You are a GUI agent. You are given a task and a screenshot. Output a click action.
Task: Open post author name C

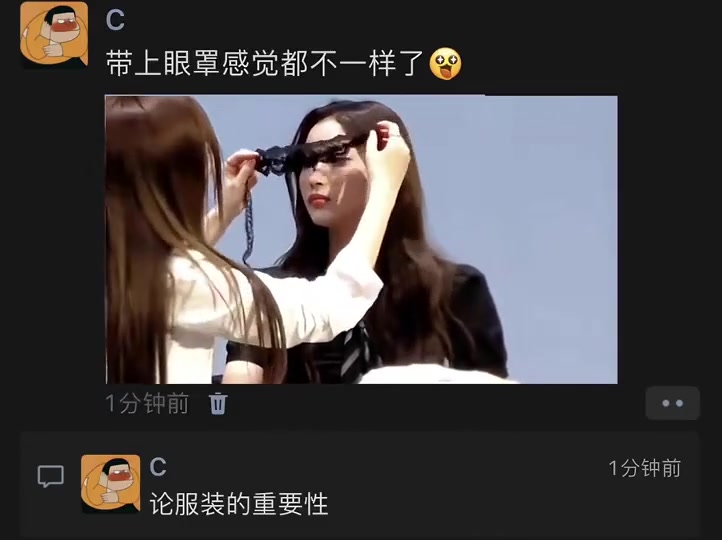tap(116, 20)
